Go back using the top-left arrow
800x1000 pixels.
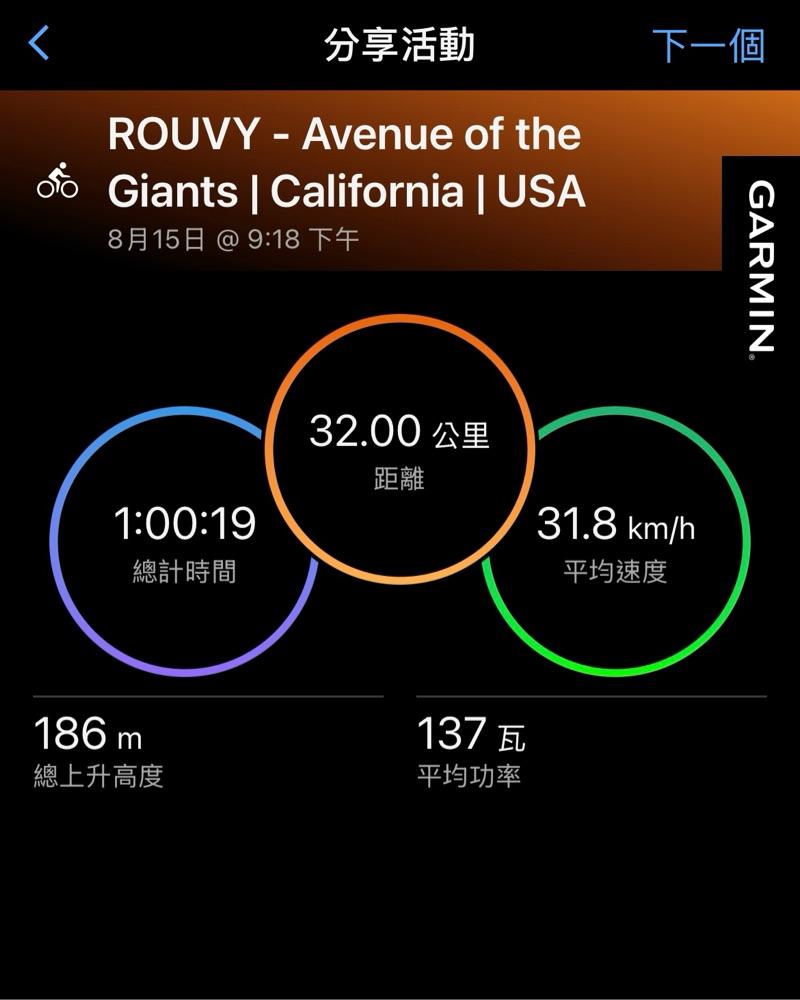click(39, 44)
